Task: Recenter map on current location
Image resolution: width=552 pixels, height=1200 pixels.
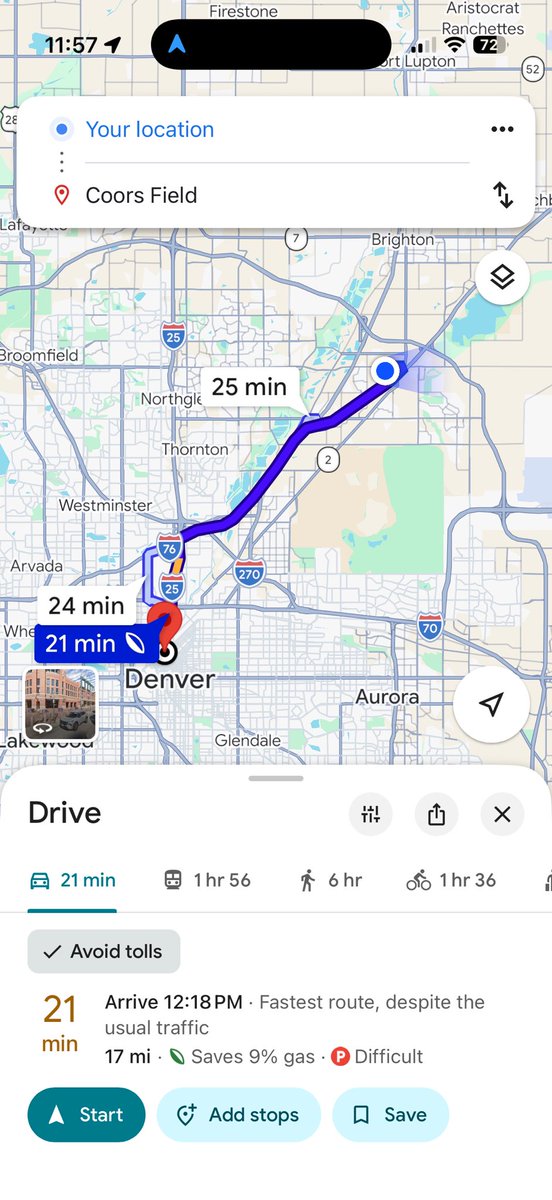Action: (490, 705)
